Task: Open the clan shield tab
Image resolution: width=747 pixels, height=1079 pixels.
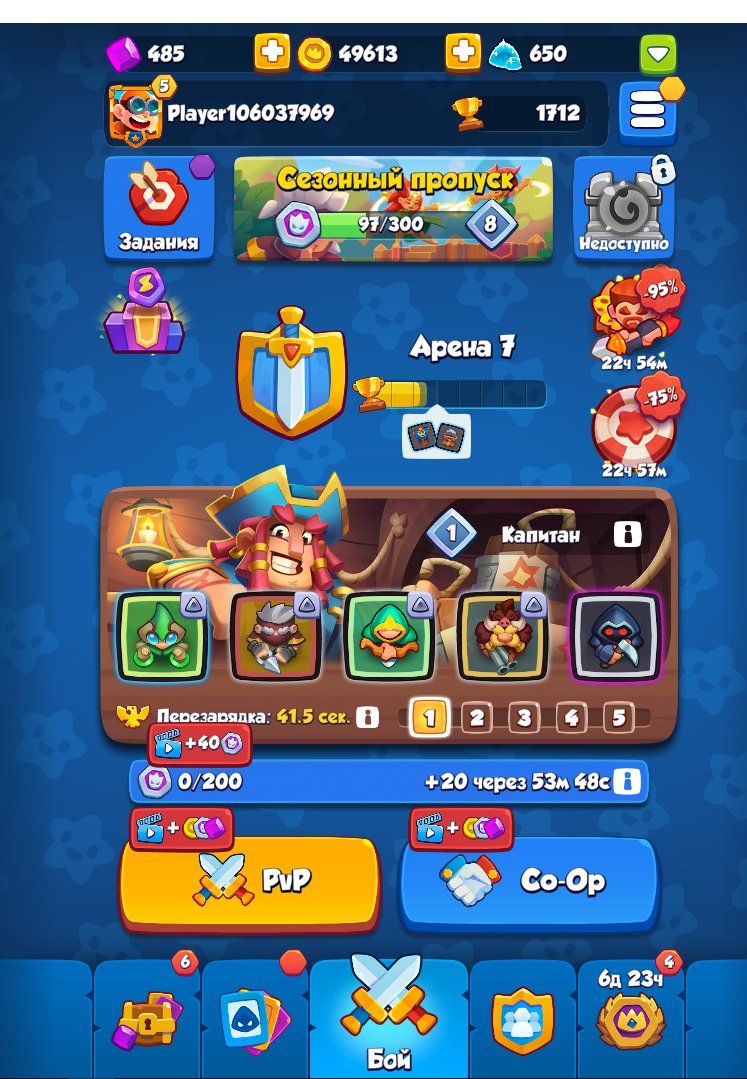Action: click(522, 1020)
